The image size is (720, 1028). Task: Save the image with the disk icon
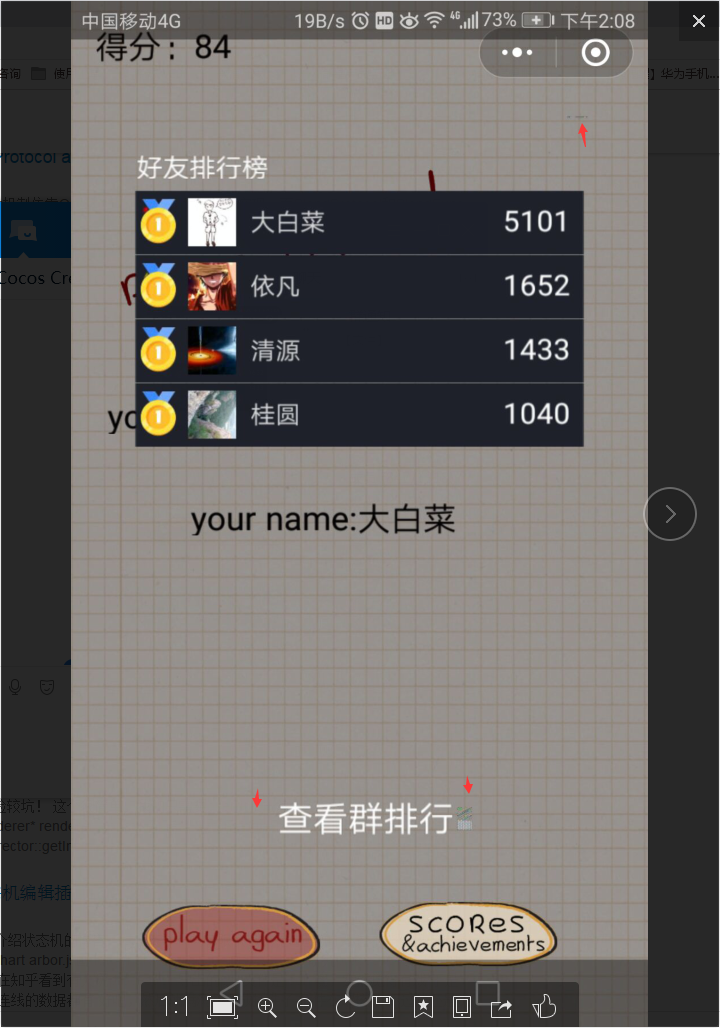pyautogui.click(x=383, y=1007)
